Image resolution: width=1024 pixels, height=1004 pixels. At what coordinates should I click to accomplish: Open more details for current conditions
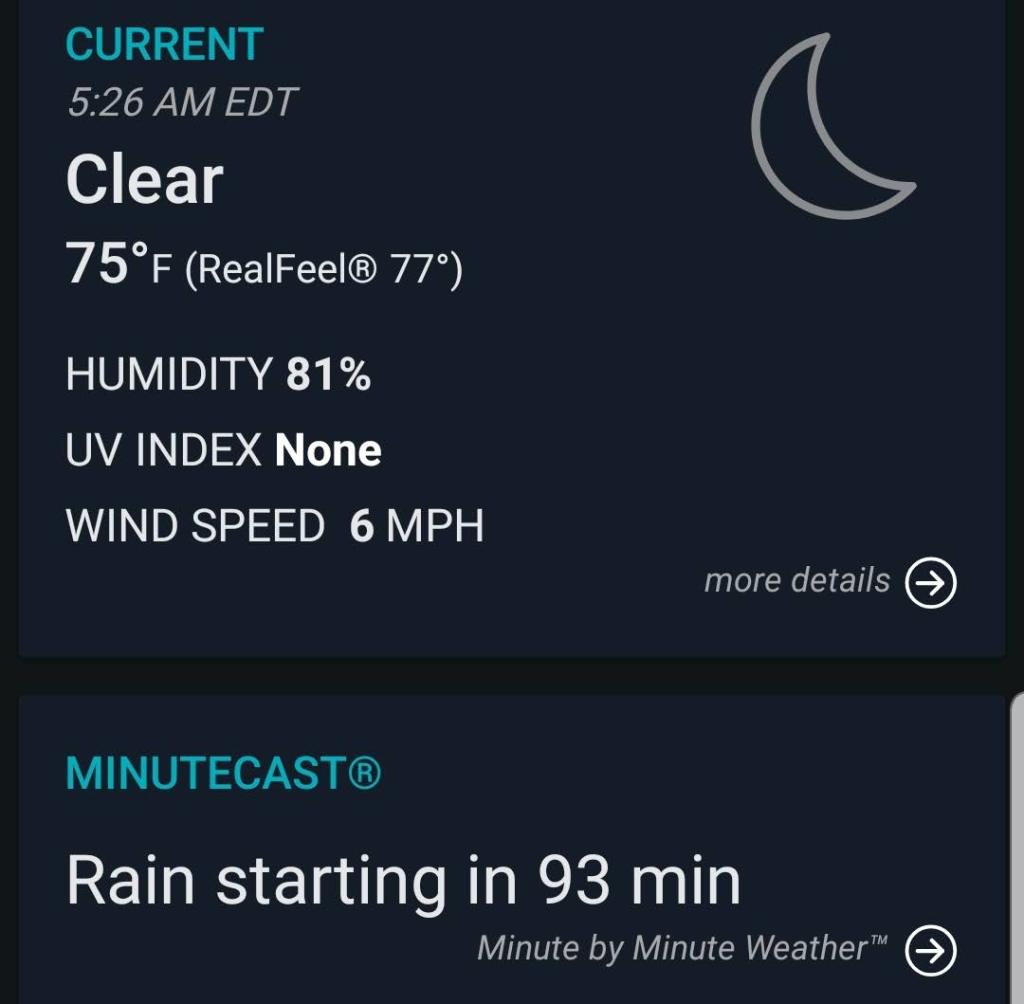pos(930,582)
